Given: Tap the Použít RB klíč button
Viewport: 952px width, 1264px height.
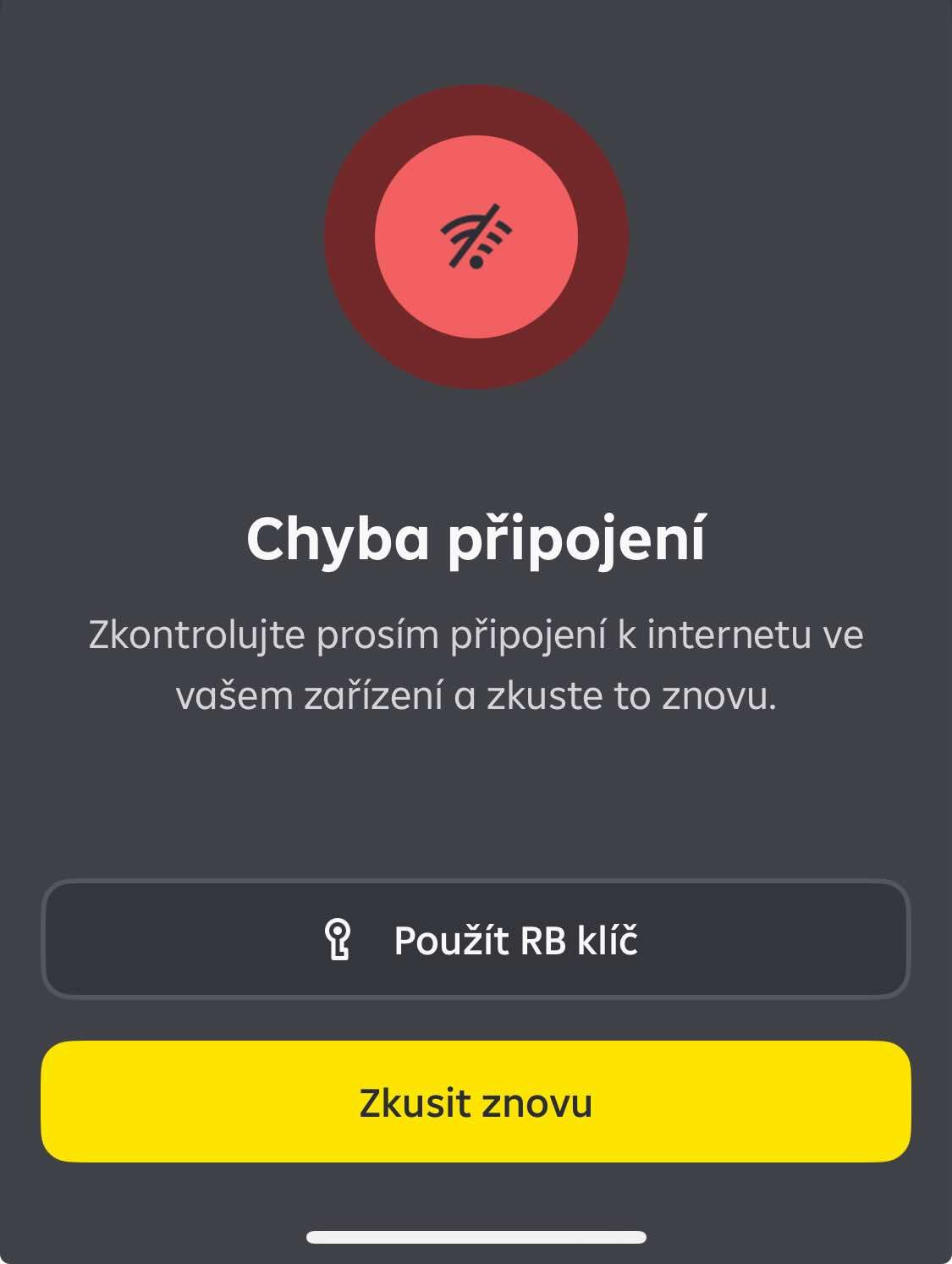Looking at the screenshot, I should tap(476, 940).
